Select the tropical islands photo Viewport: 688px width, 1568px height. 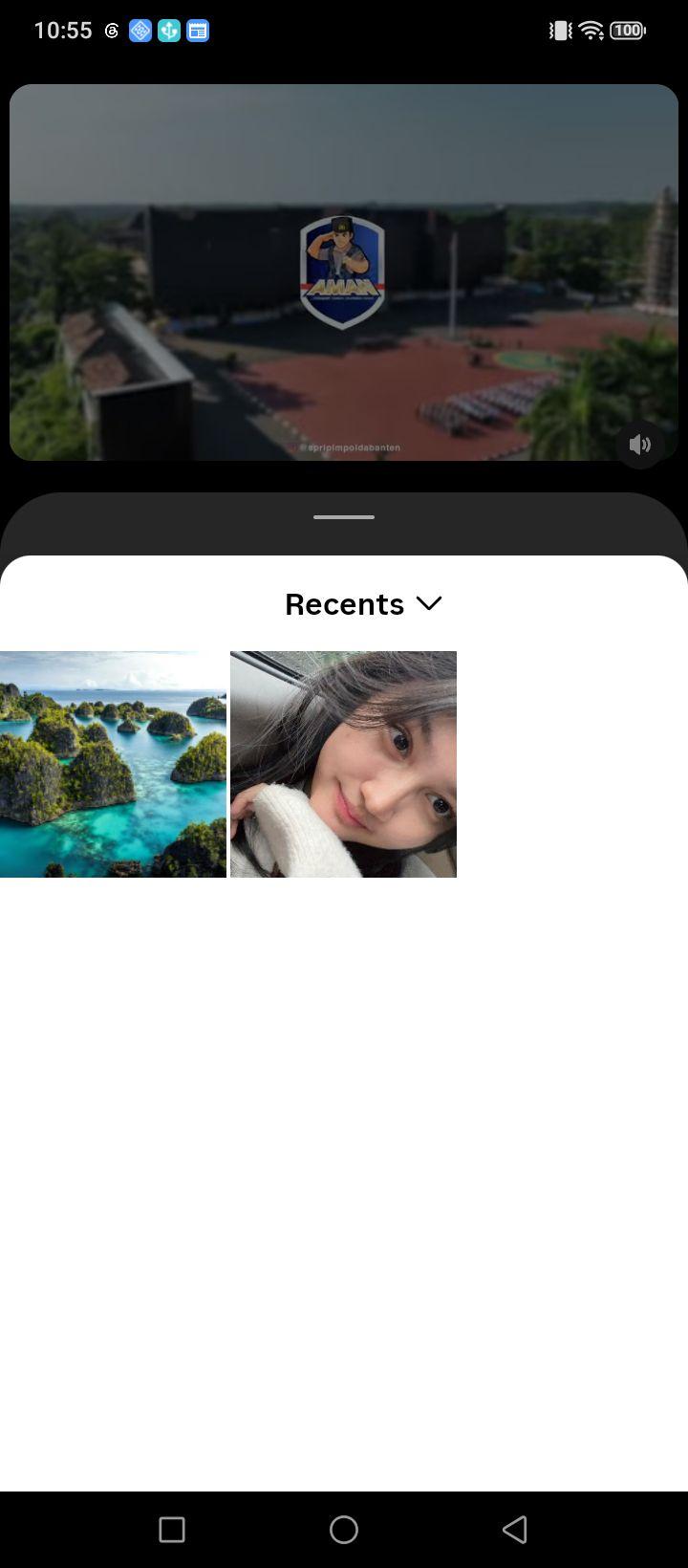pos(113,764)
